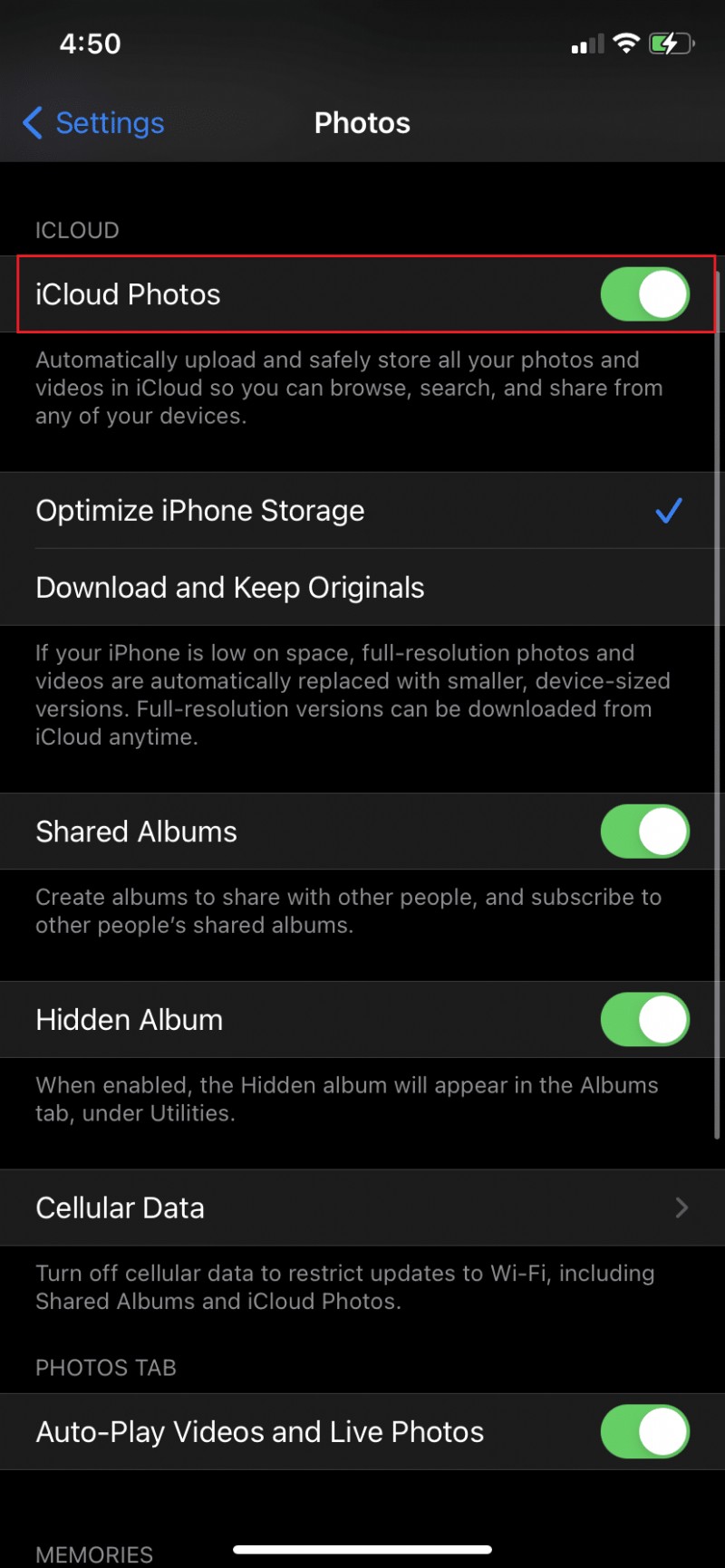725x1568 pixels.
Task: Select Optimize iPhone Storage option
Action: (198, 510)
